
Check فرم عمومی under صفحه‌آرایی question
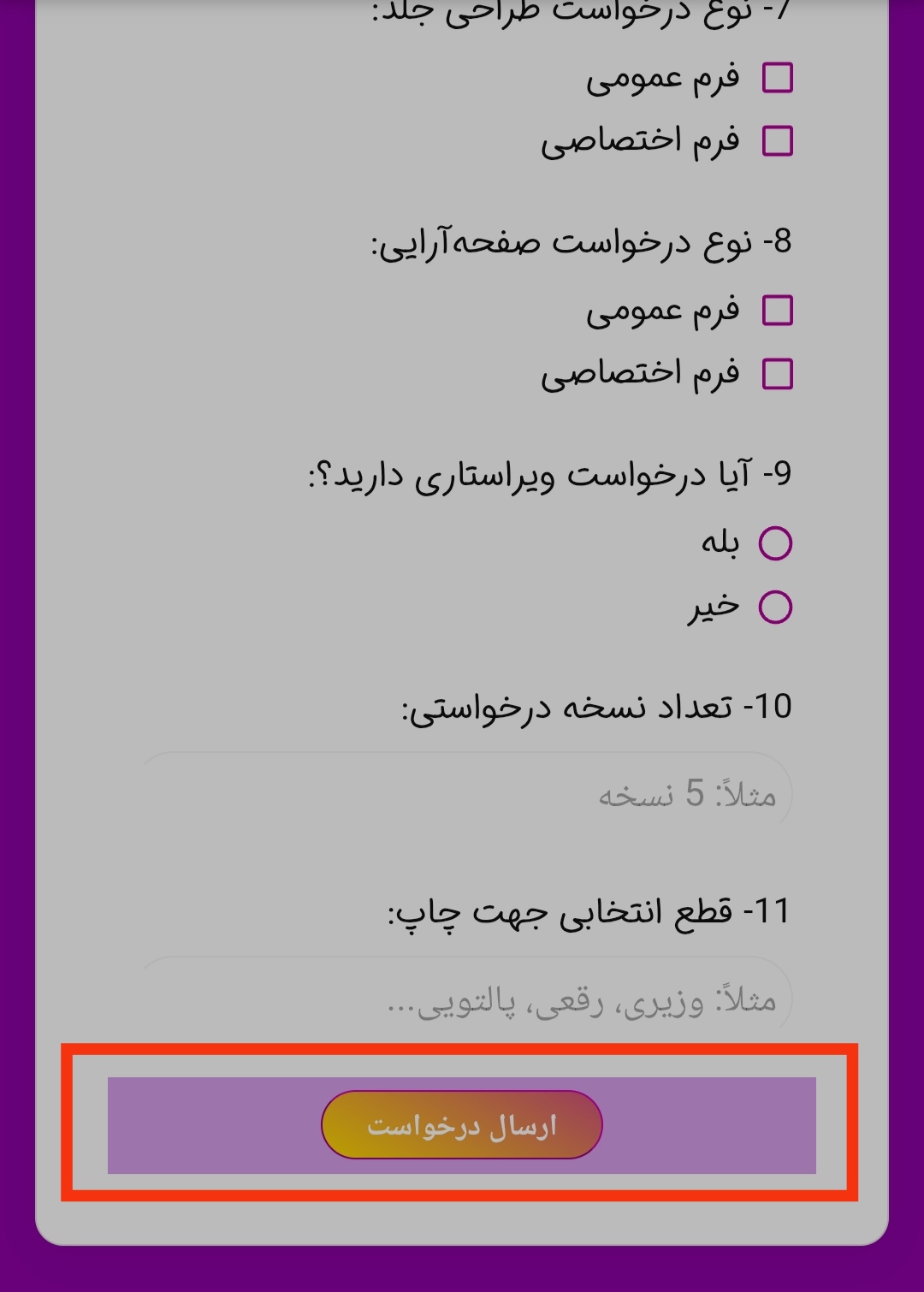pyautogui.click(x=777, y=311)
